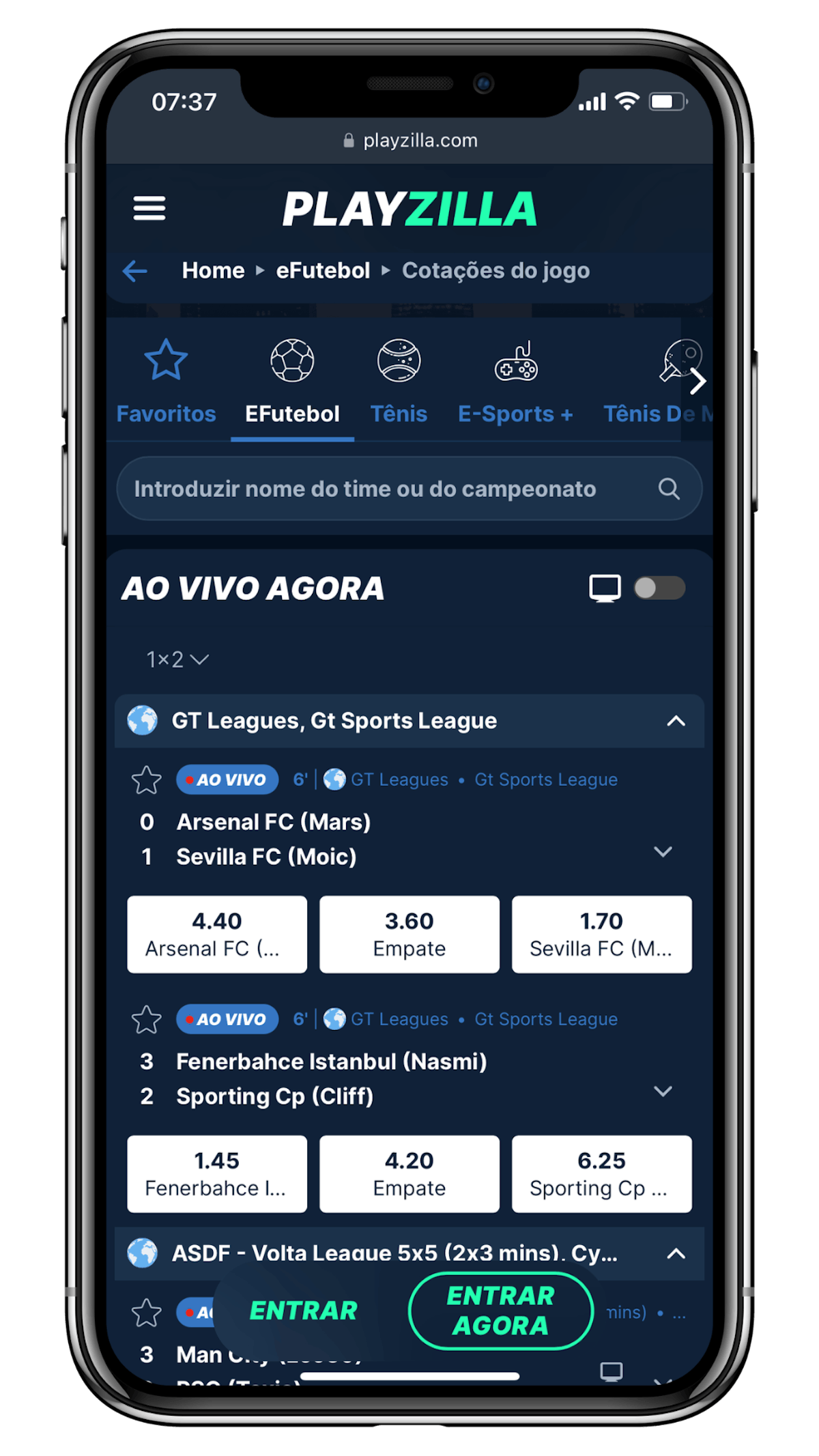819x1456 pixels.
Task: Toggle the live stream switch
Action: pos(659,588)
